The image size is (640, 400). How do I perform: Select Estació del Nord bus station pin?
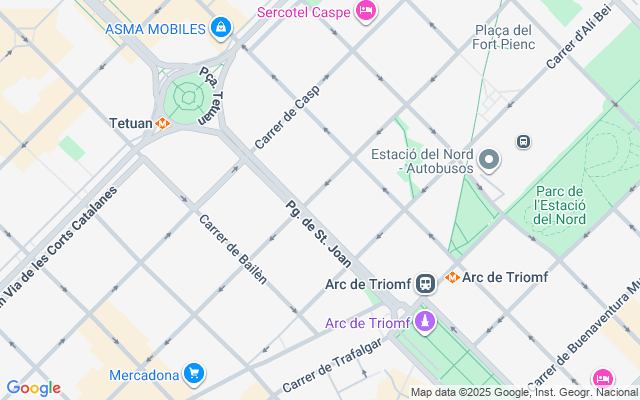coord(489,160)
